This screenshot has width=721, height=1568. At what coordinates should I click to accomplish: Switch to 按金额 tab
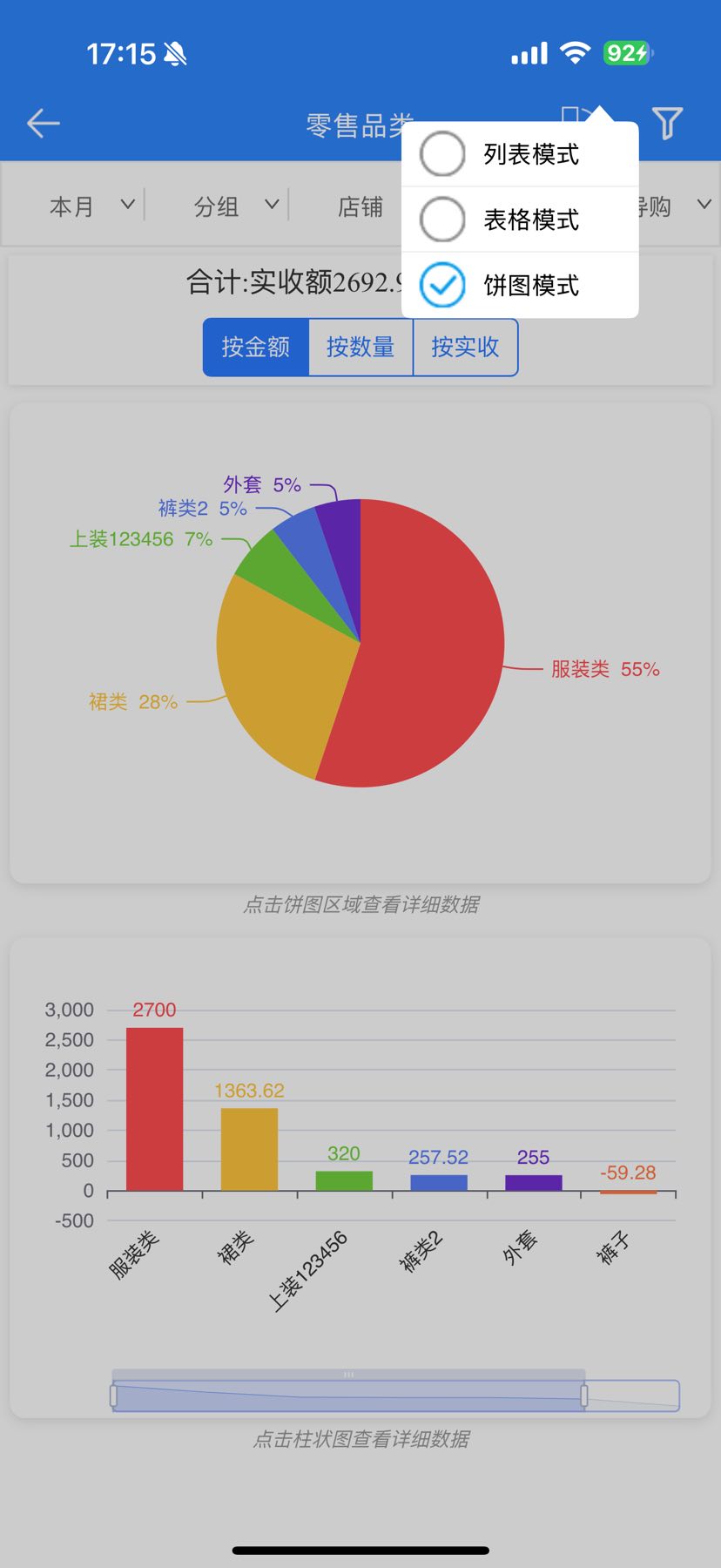point(256,347)
